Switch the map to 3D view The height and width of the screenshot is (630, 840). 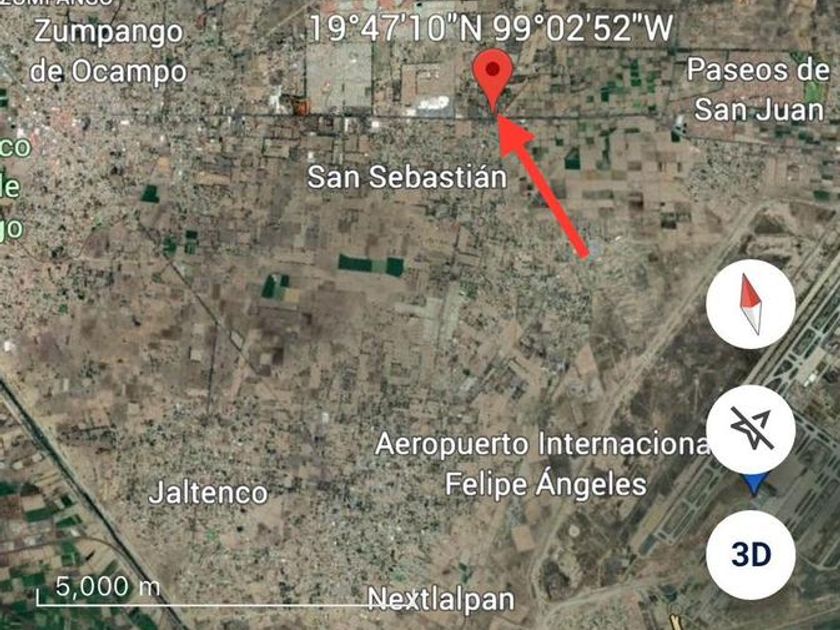(750, 554)
